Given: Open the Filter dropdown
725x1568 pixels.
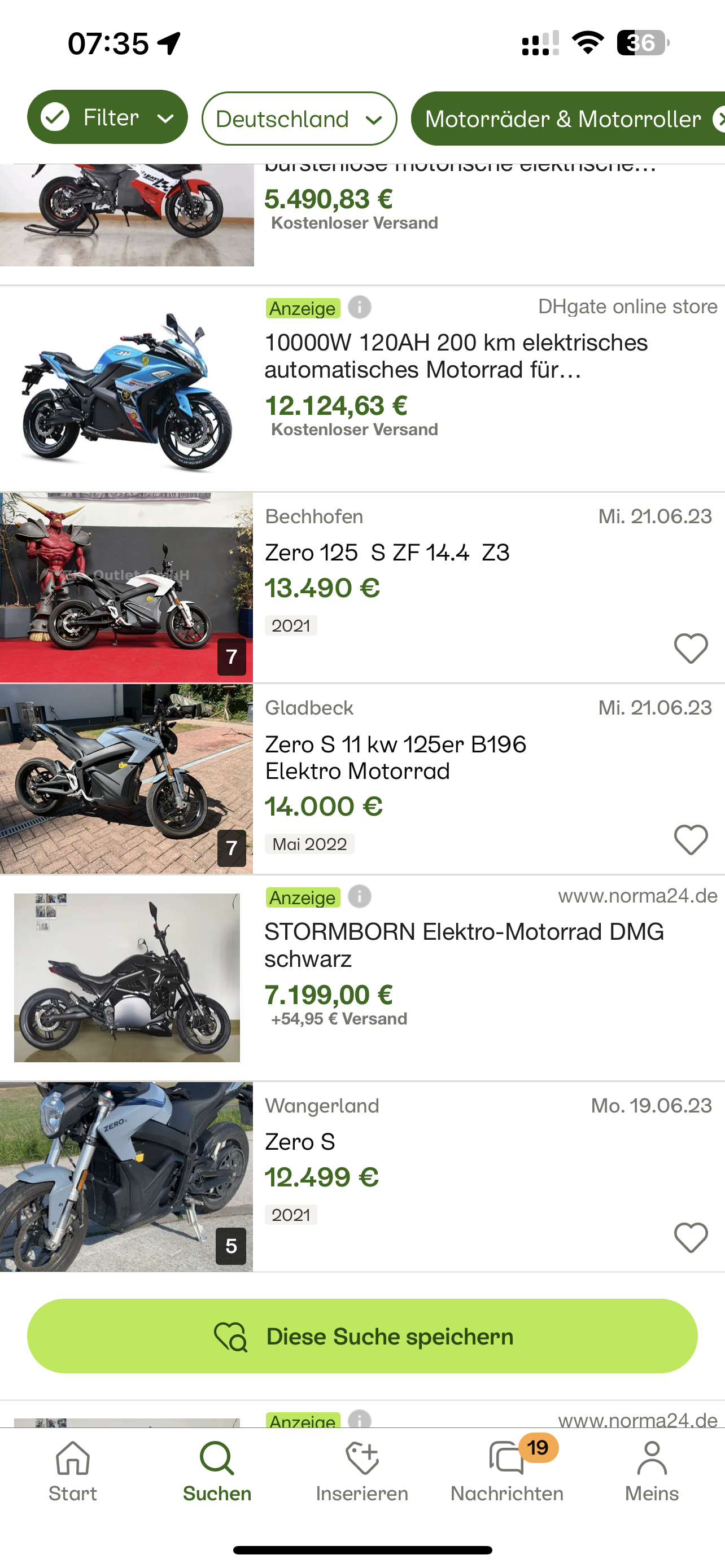Looking at the screenshot, I should (x=107, y=117).
